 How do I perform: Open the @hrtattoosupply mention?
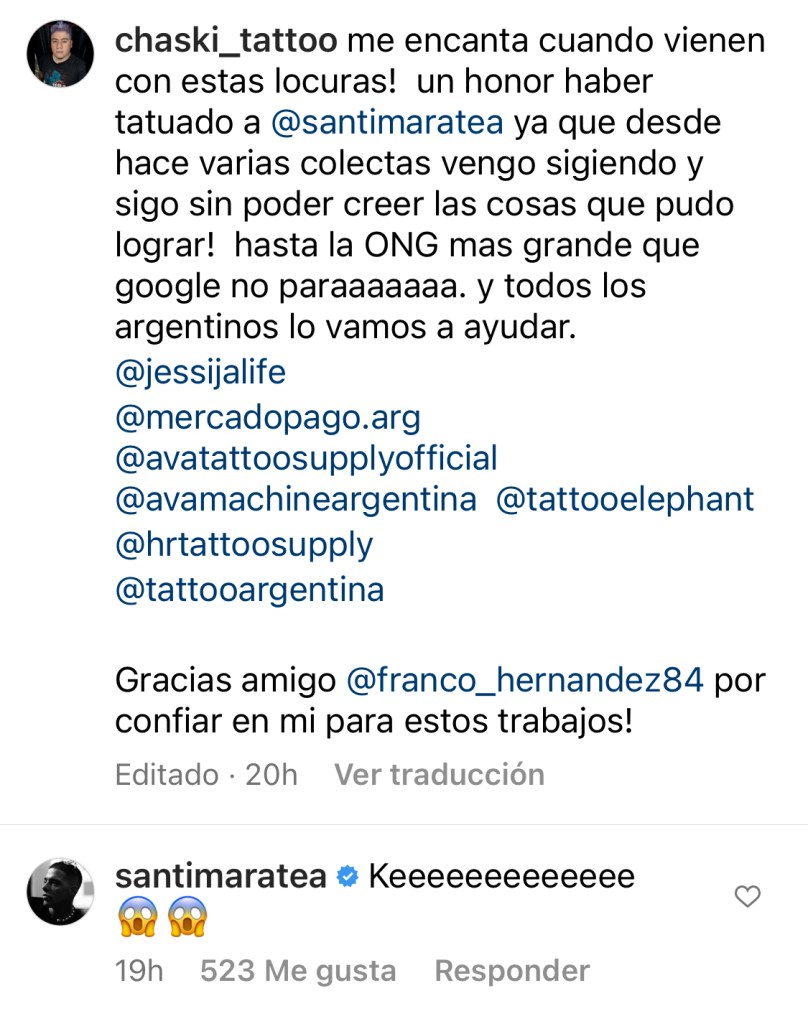[244, 545]
